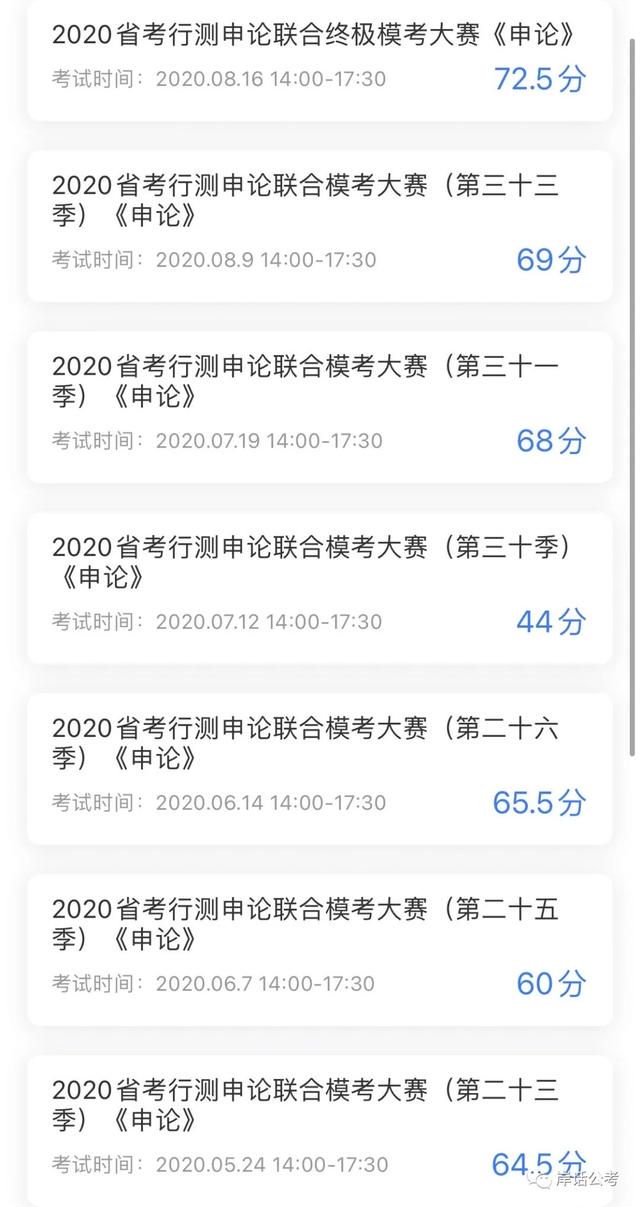
Task: Open the 第三十三季 mock exam result
Action: tap(319, 226)
